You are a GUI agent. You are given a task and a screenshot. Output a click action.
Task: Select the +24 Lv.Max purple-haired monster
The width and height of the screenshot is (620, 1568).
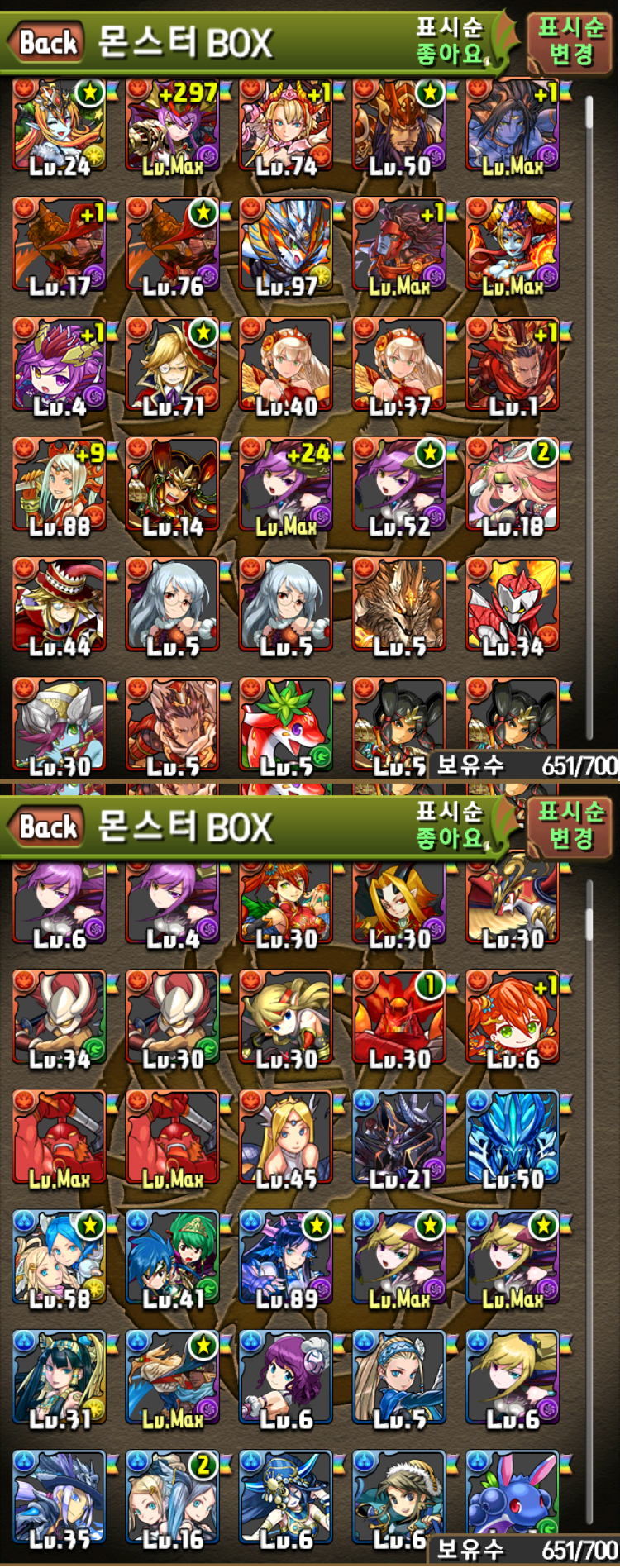[x=286, y=485]
